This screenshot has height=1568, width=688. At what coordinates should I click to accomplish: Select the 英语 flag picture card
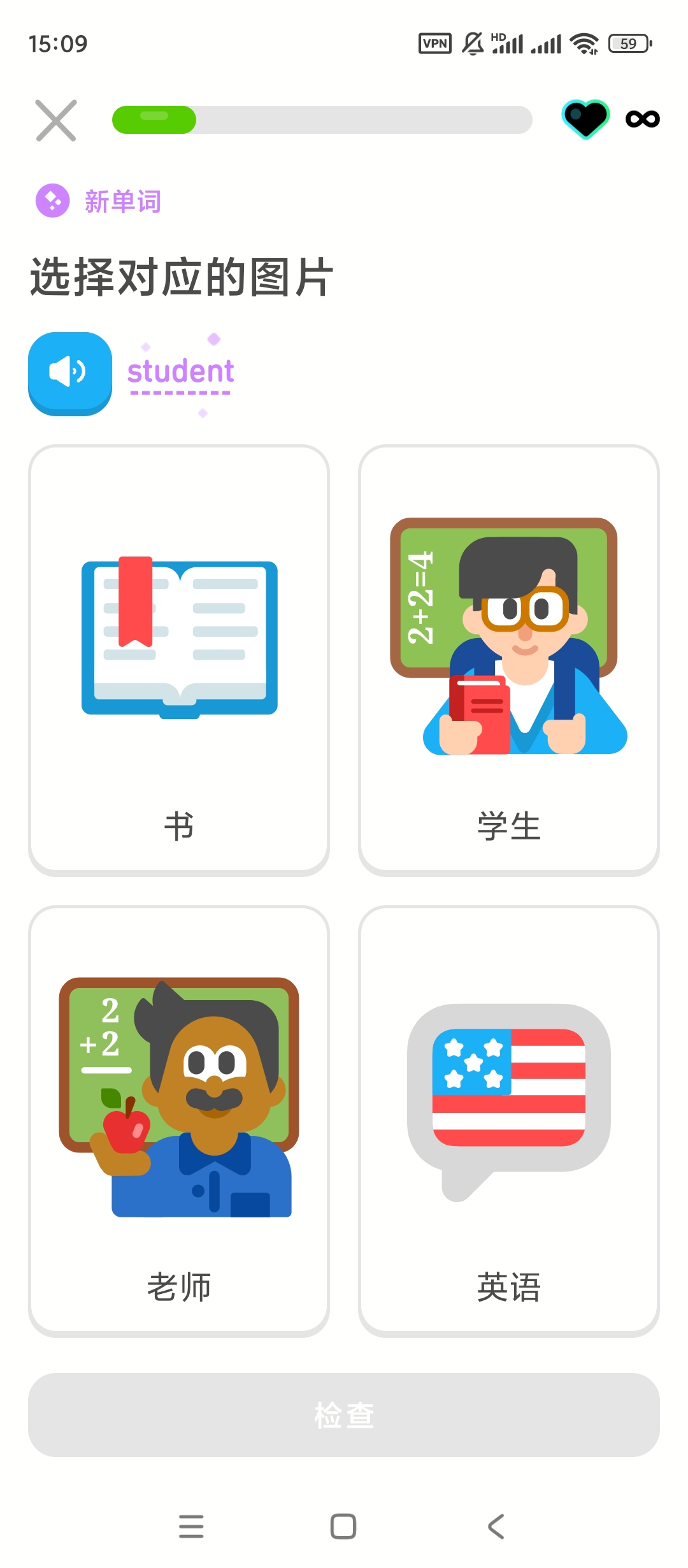click(x=508, y=1121)
